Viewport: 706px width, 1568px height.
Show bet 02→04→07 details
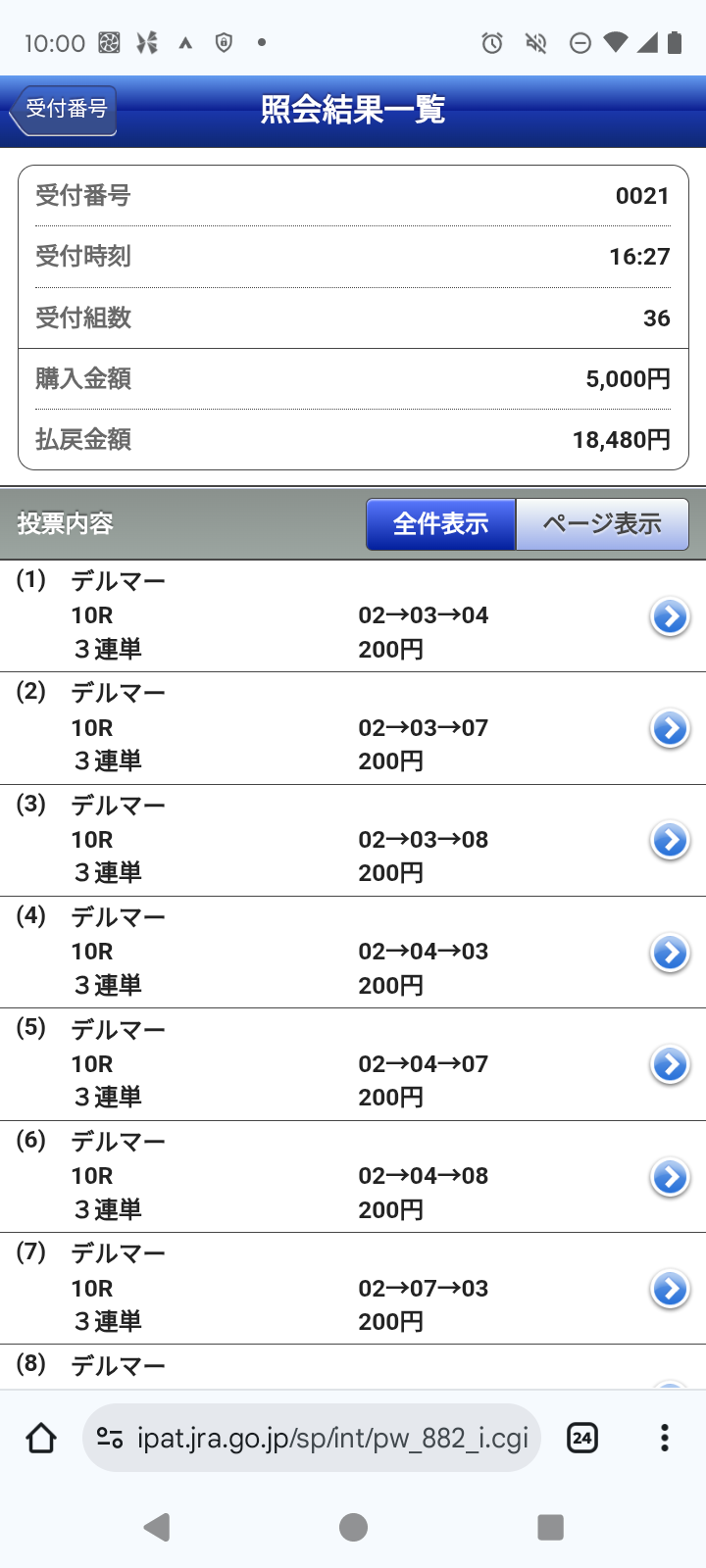coord(670,1064)
